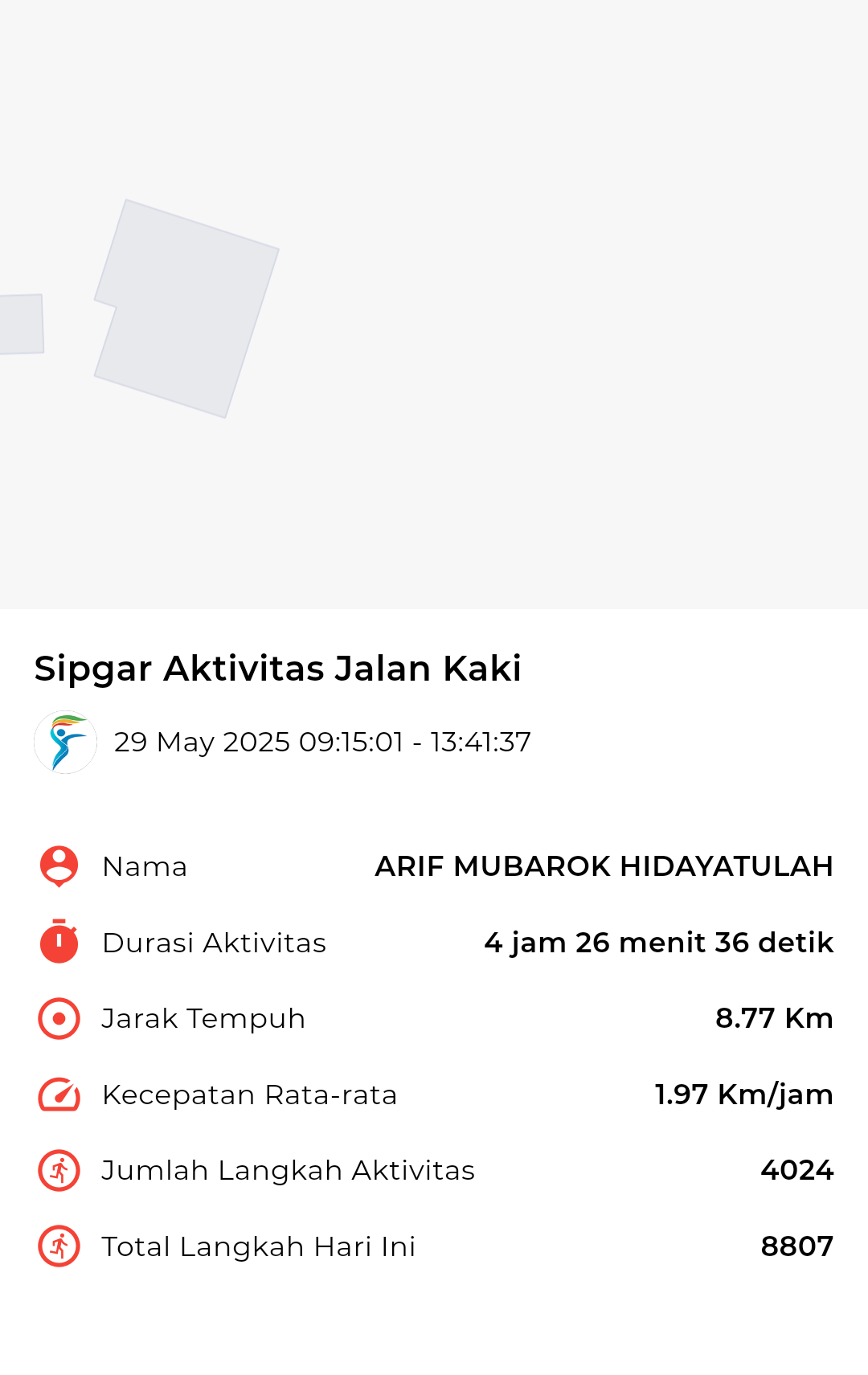This screenshot has height=1375, width=868.
Task: Click the total steps value 8807
Action: (797, 1246)
